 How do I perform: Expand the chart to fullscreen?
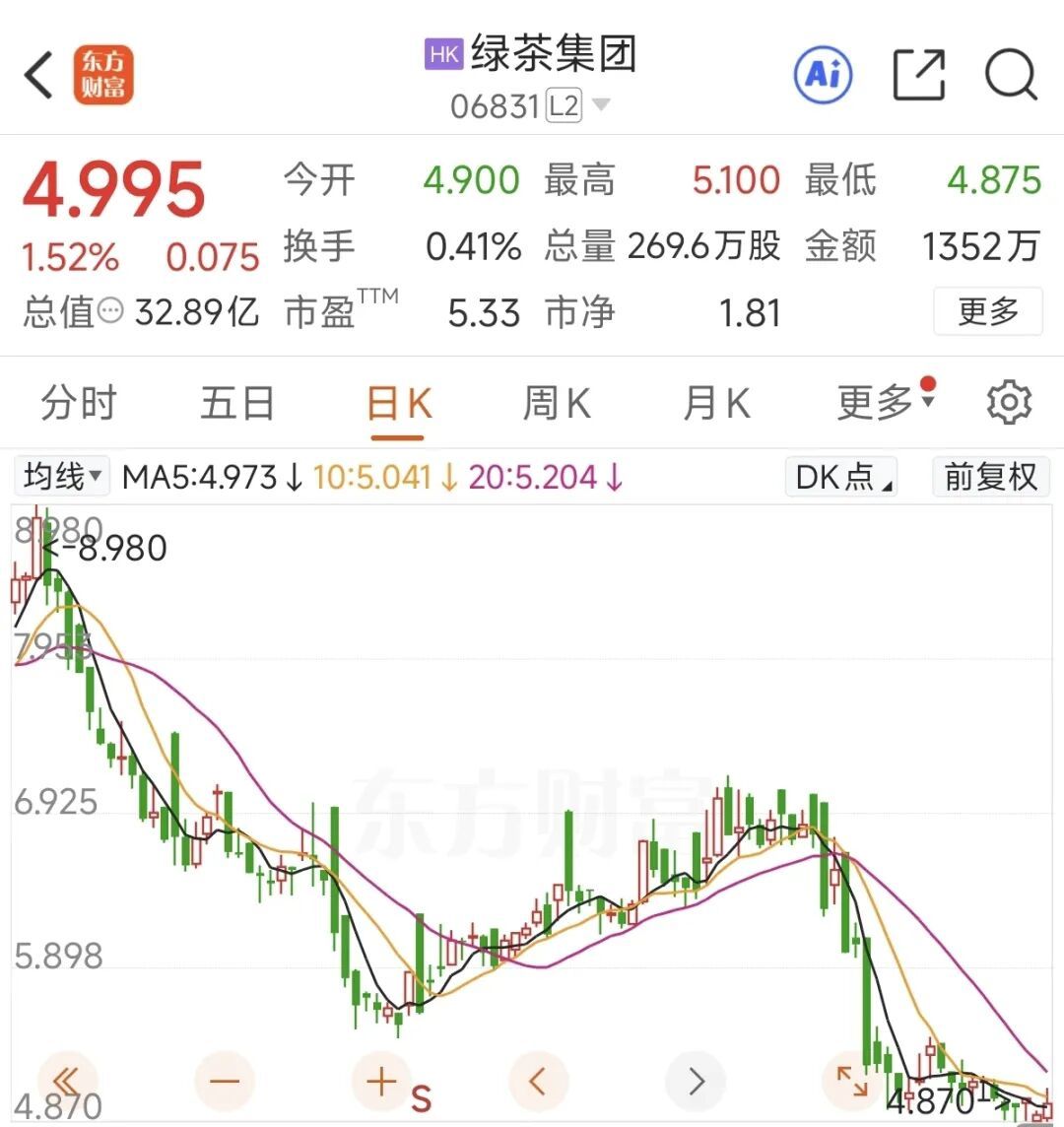pos(852,1081)
